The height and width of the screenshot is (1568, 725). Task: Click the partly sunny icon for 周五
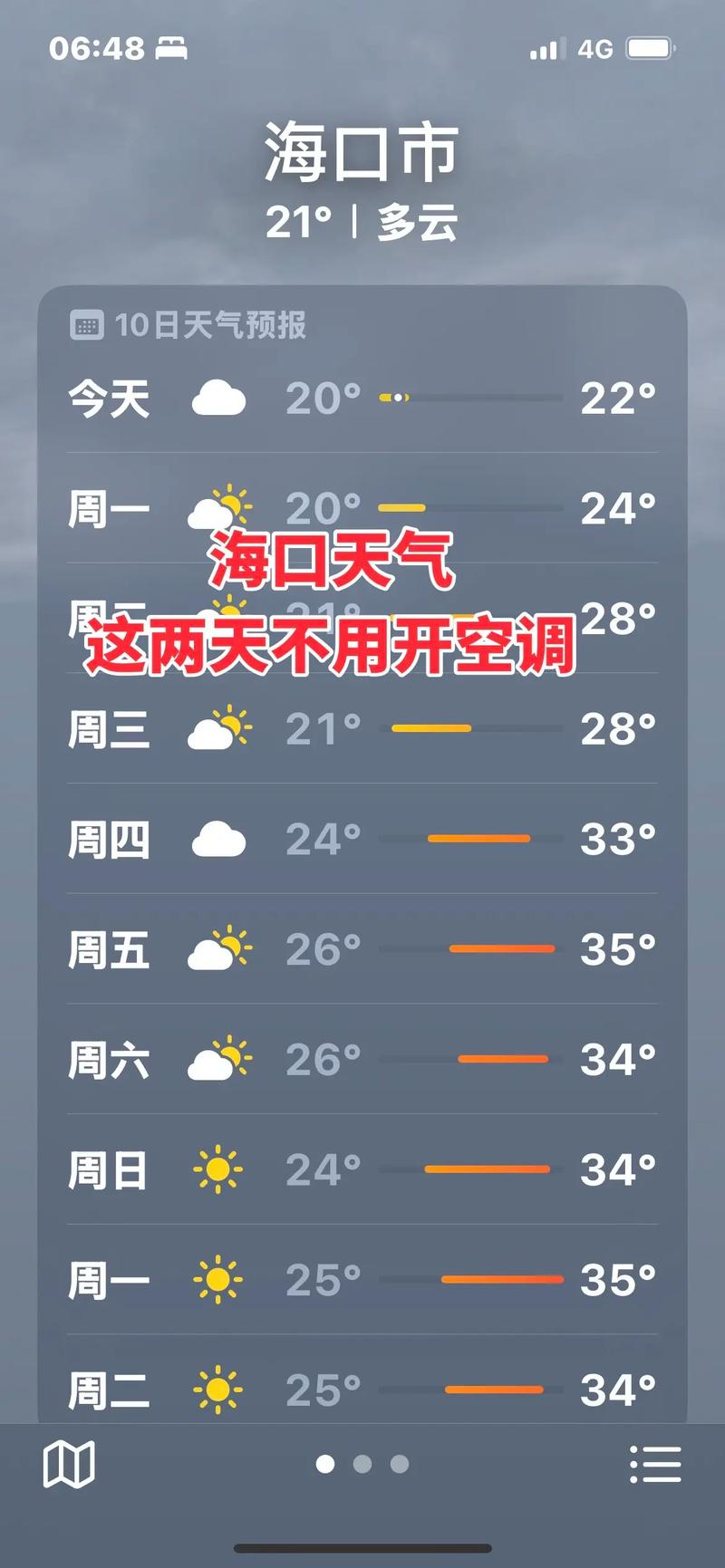[217, 948]
